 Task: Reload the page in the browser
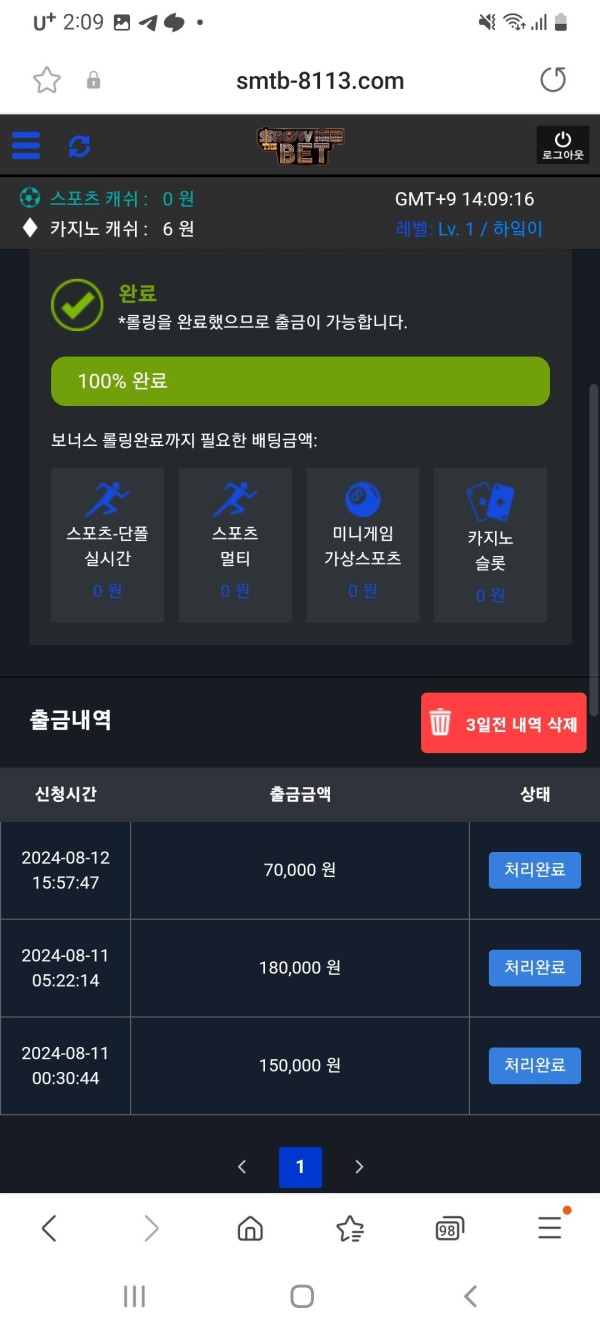point(553,81)
